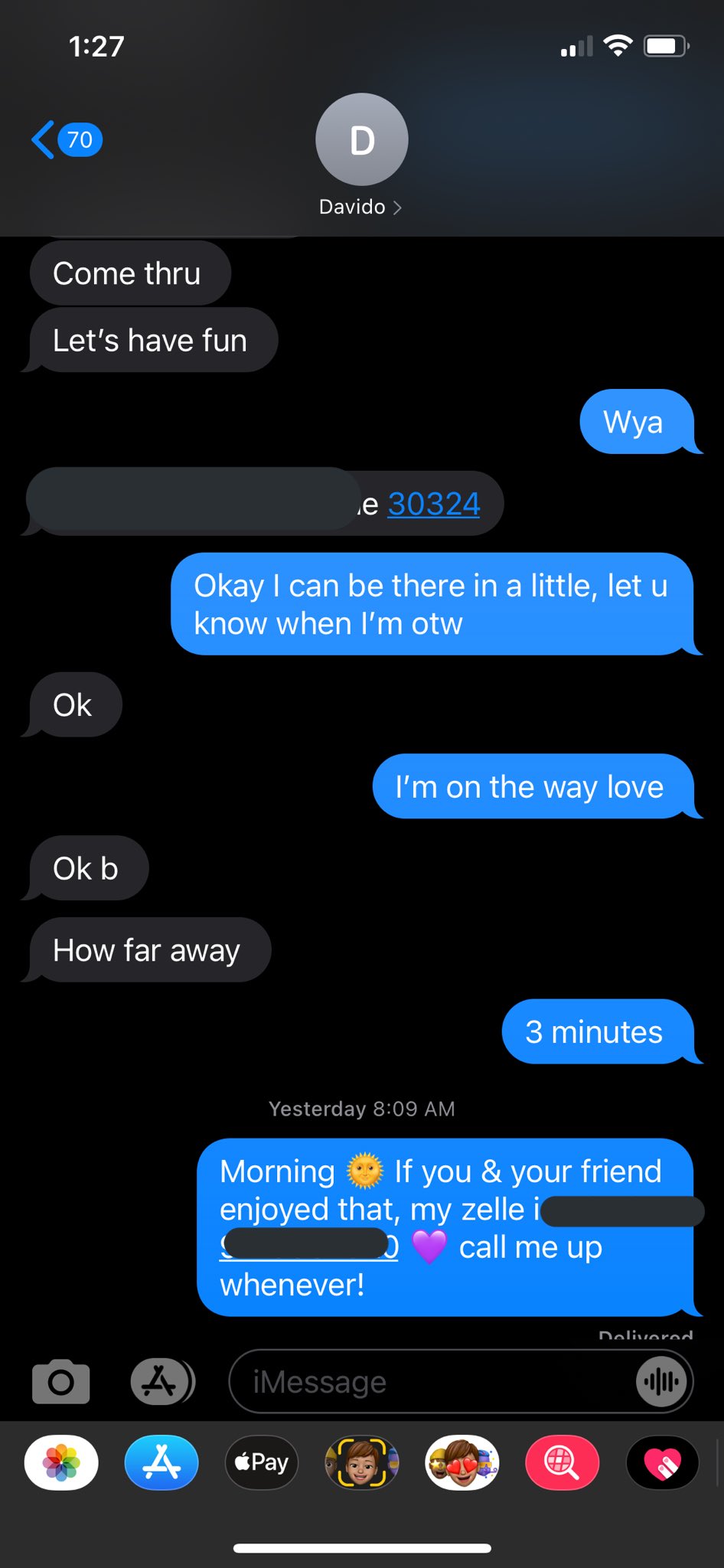Open the camera to send a photo
The image size is (724, 1568).
click(61, 1381)
